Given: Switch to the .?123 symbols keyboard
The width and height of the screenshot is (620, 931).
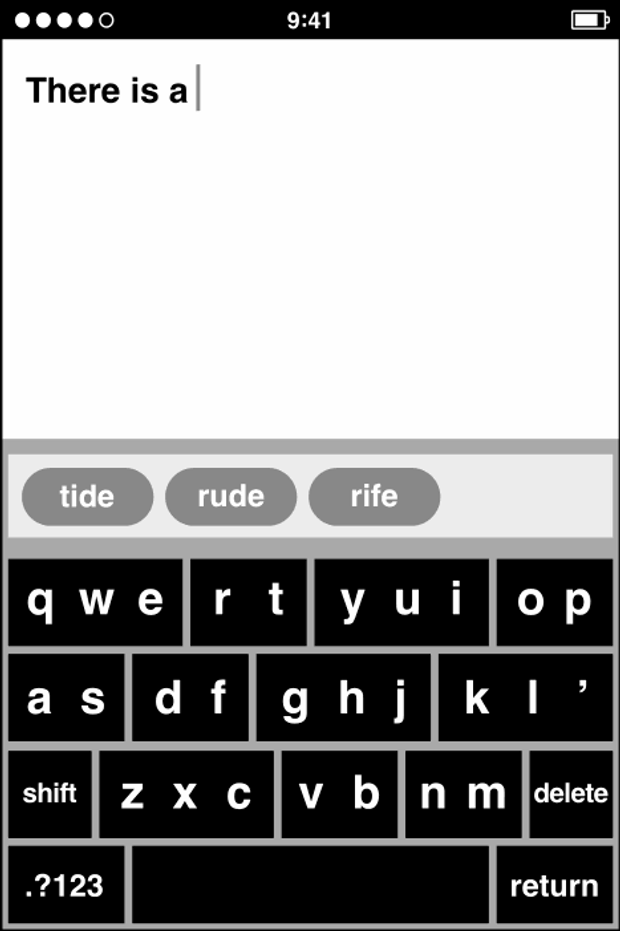Looking at the screenshot, I should point(66,885).
